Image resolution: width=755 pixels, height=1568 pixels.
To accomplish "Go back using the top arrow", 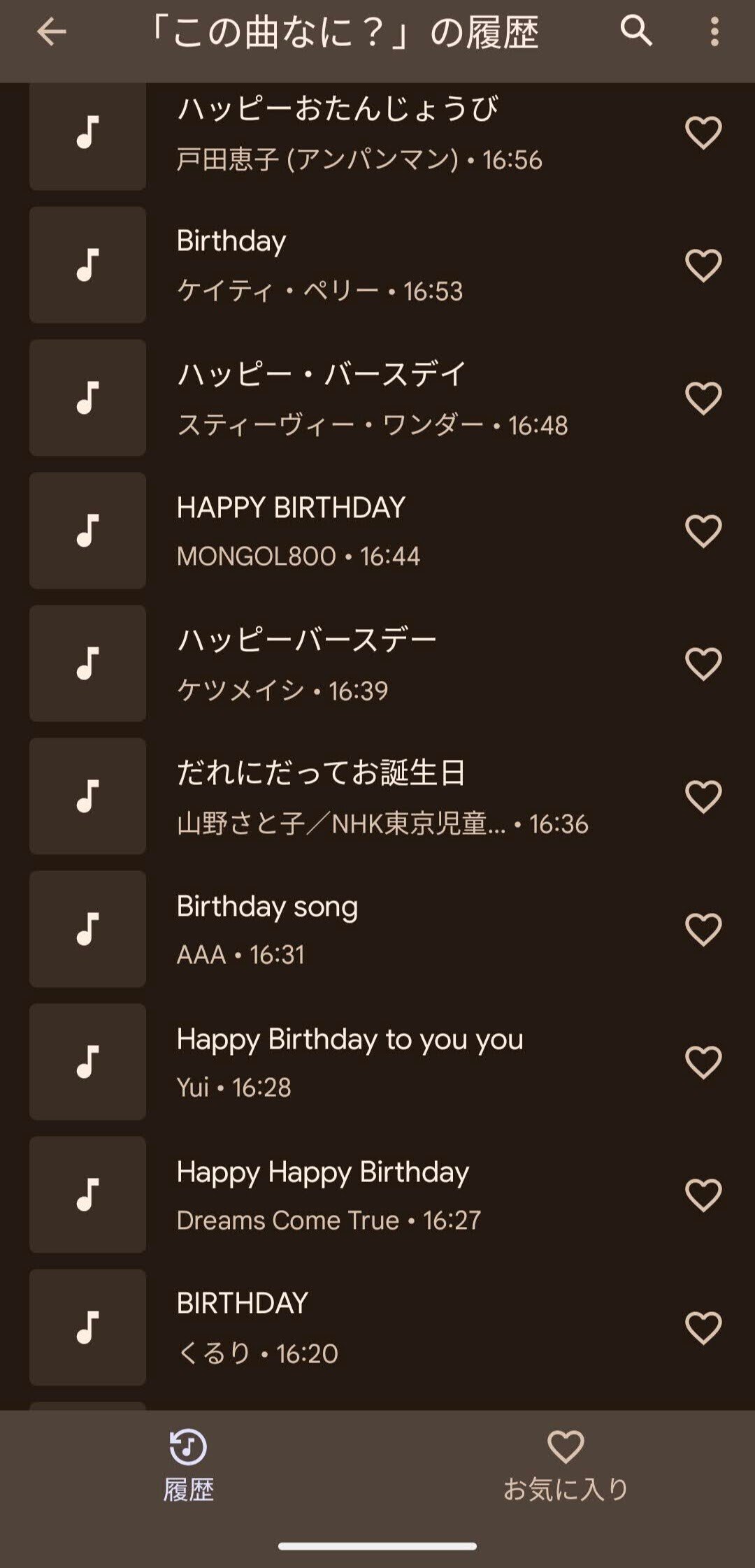I will click(51, 31).
